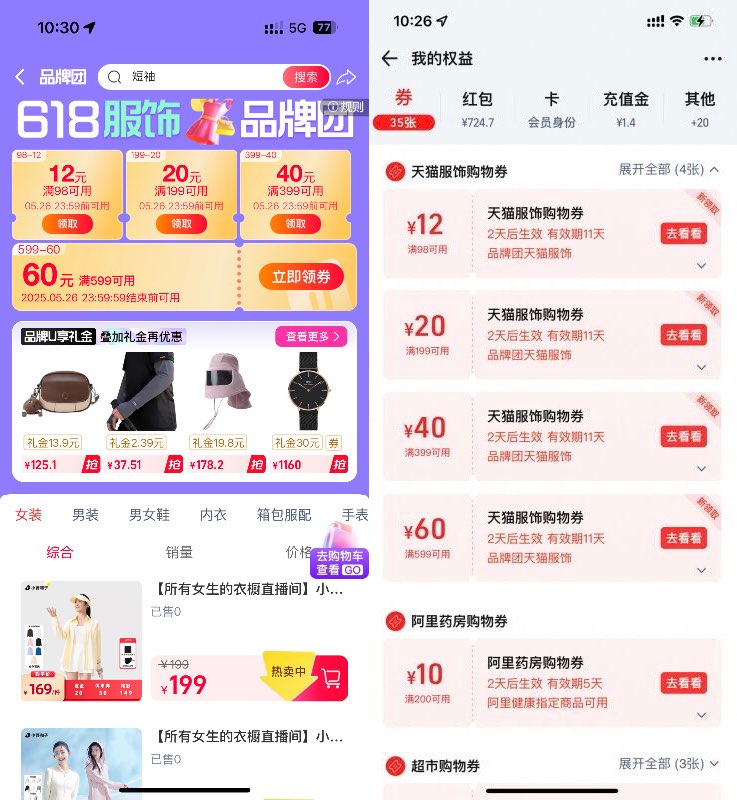The height and width of the screenshot is (800, 737).
Task: Tap 立即领券 on the 60元 coupon
Action: point(300,277)
